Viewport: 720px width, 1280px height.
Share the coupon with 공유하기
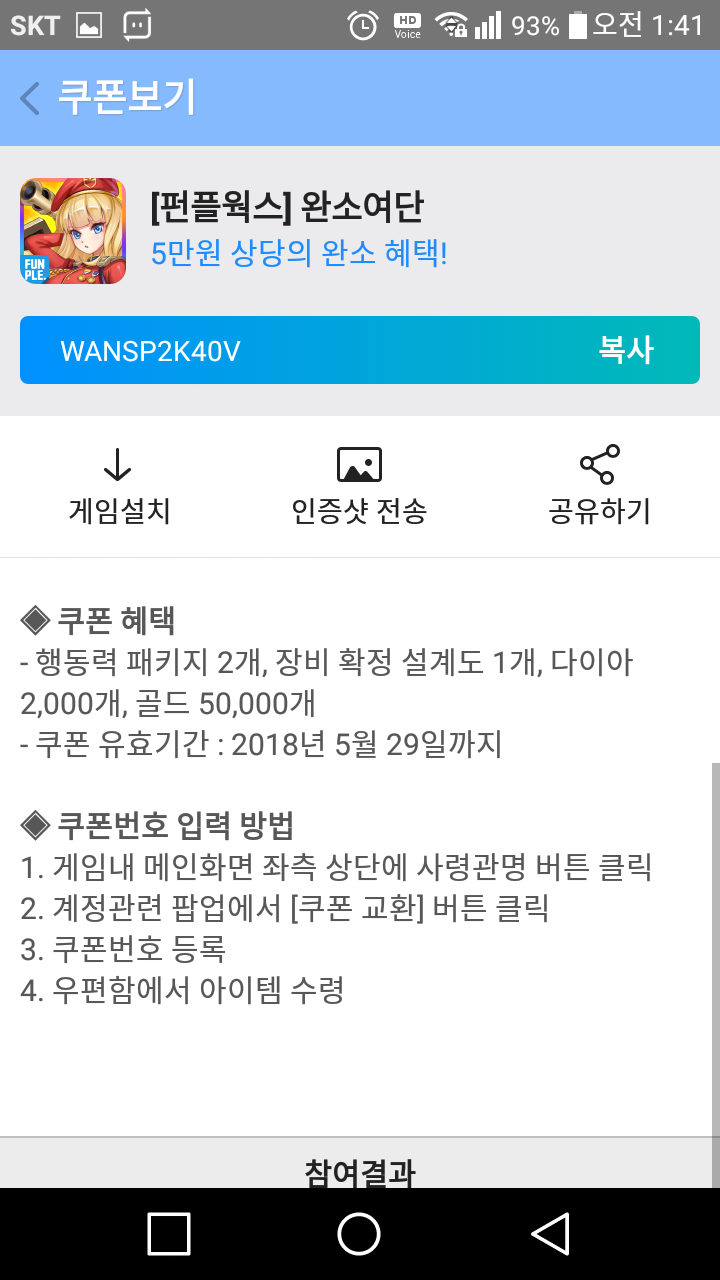click(x=599, y=487)
